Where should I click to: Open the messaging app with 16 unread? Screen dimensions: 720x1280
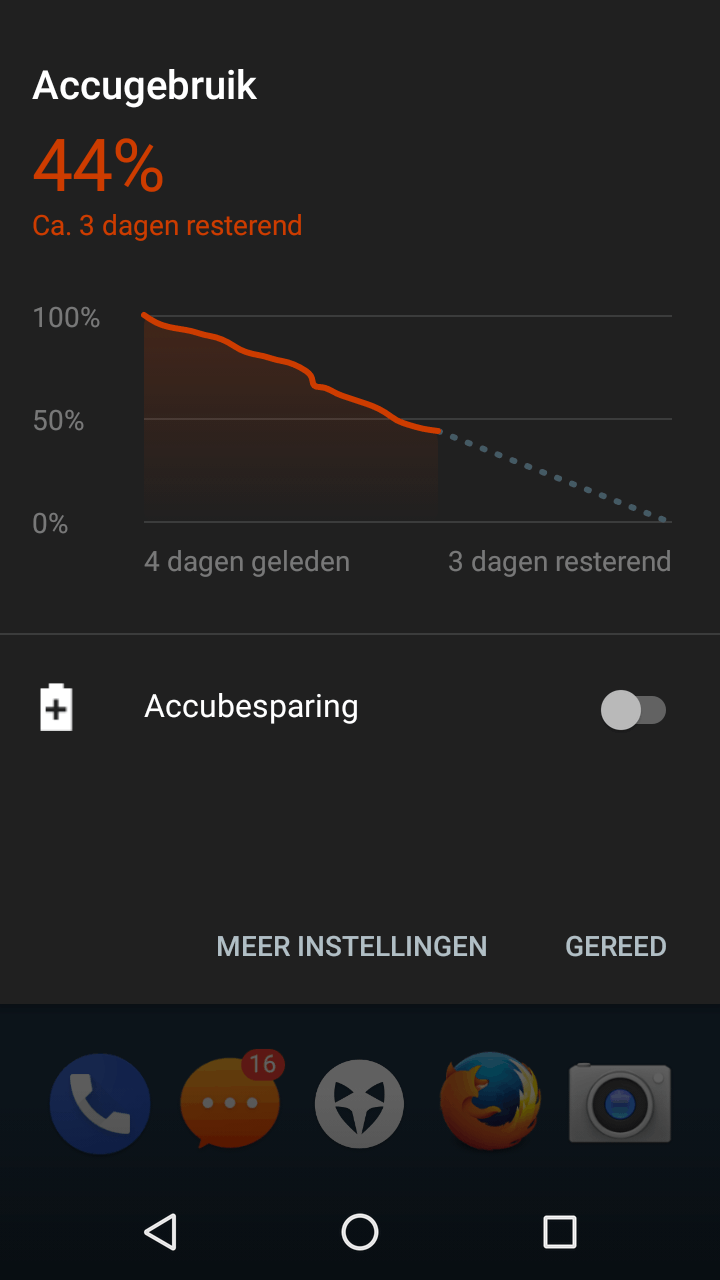pos(230,1104)
